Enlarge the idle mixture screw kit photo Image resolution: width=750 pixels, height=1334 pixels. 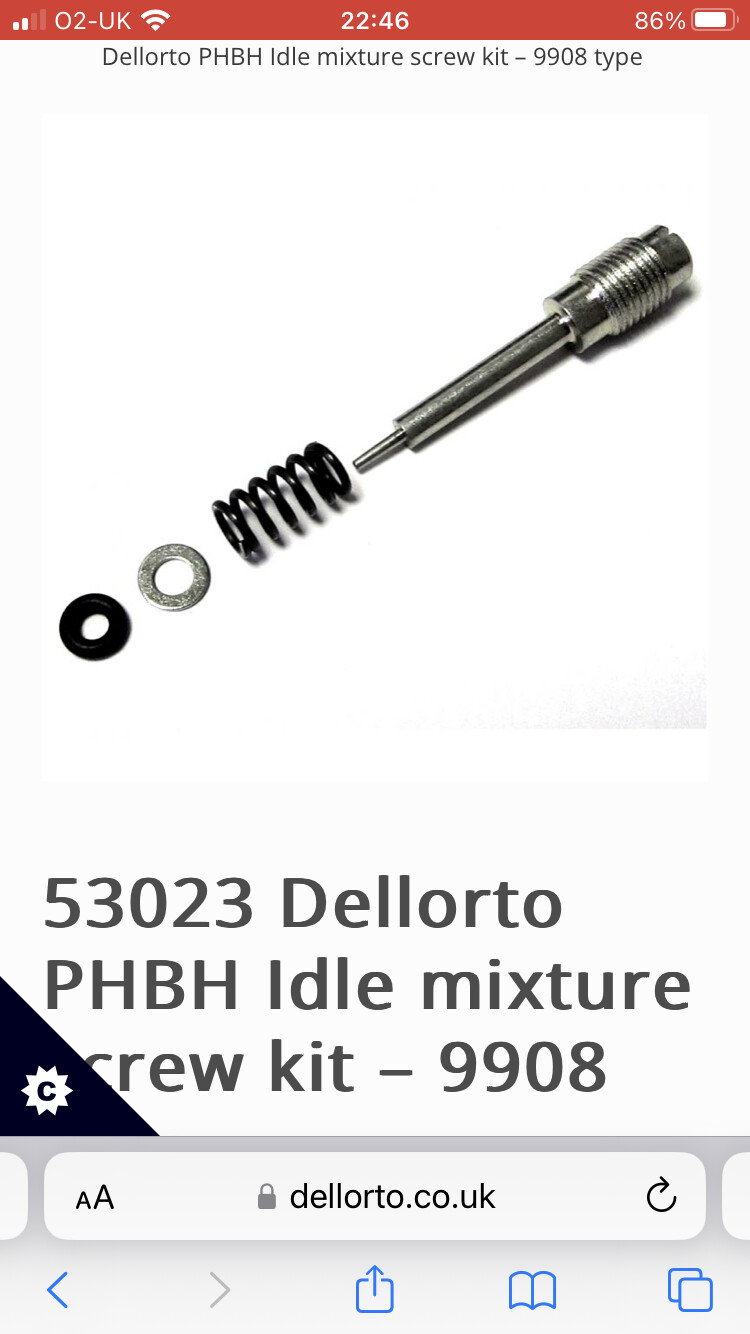pos(375,447)
